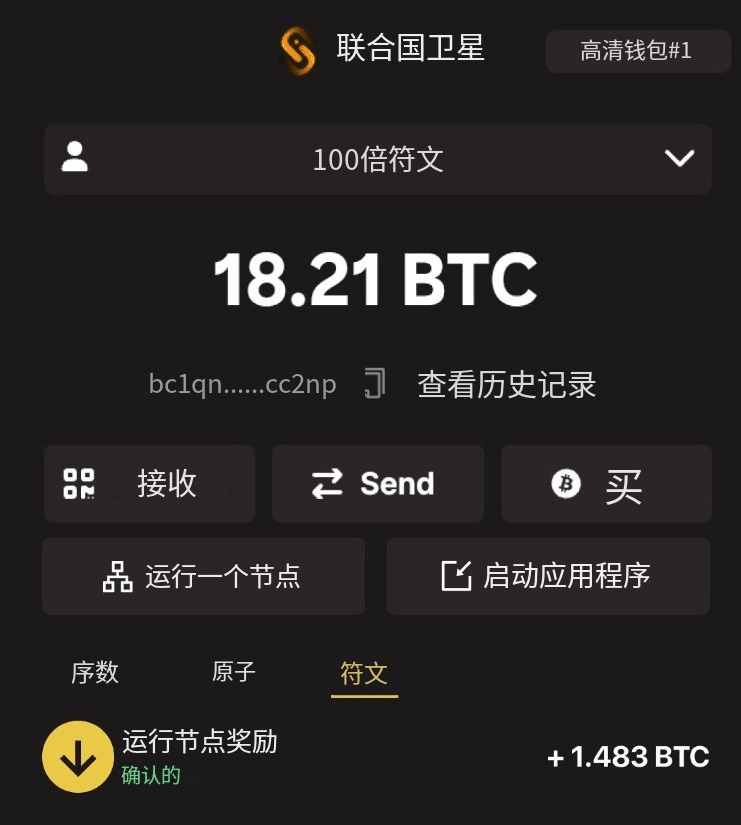Image resolution: width=741 pixels, height=825 pixels.
Task: Tap the Send button
Action: click(377, 484)
